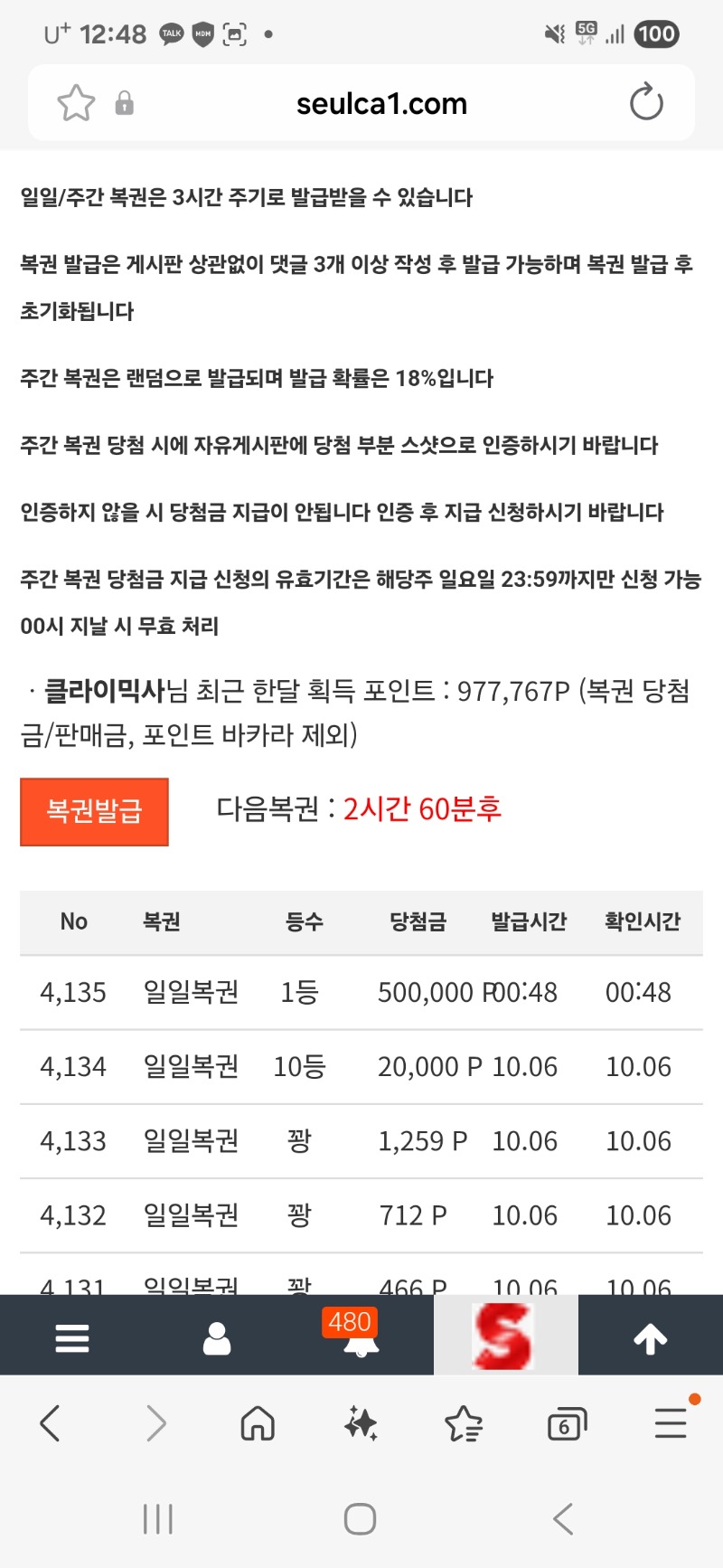Open the browser AI sparkle tool

pos(361,1423)
